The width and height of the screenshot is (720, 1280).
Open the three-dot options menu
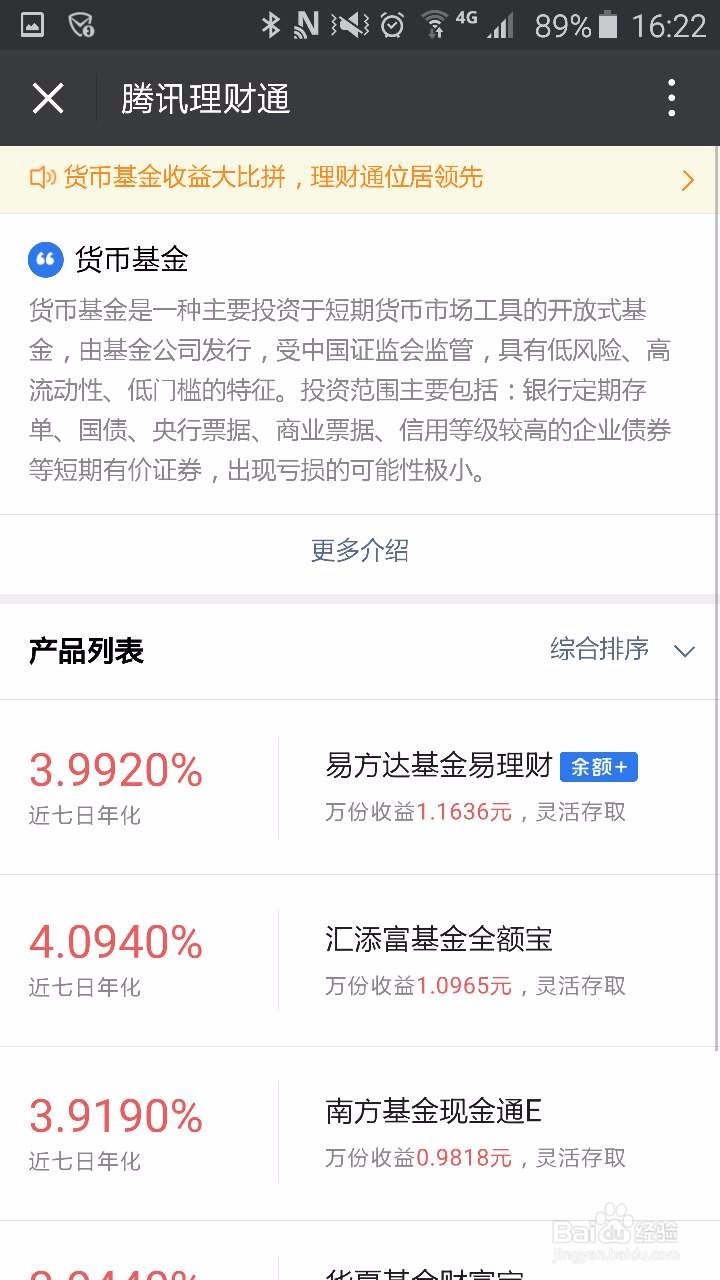[671, 99]
